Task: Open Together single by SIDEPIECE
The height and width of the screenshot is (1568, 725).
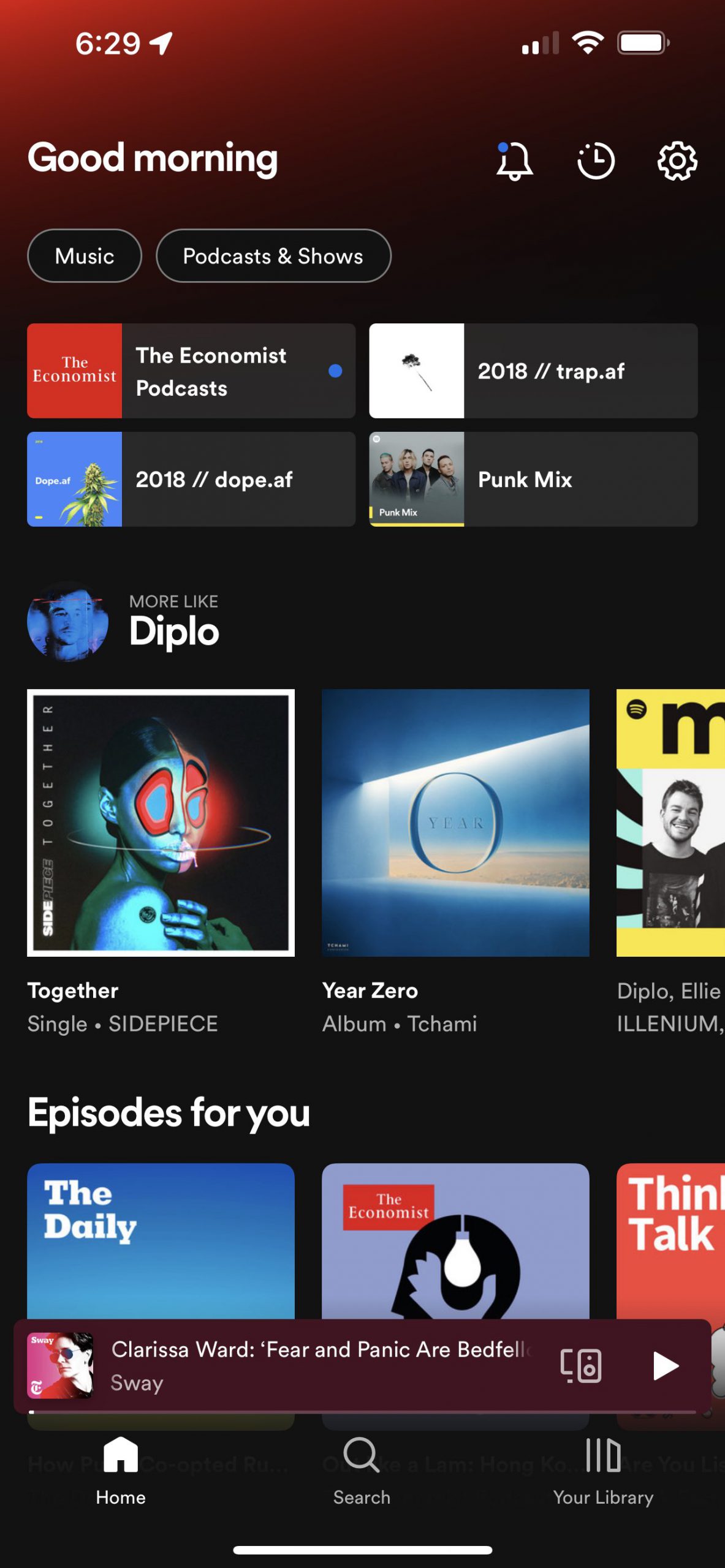Action: pyautogui.click(x=161, y=823)
